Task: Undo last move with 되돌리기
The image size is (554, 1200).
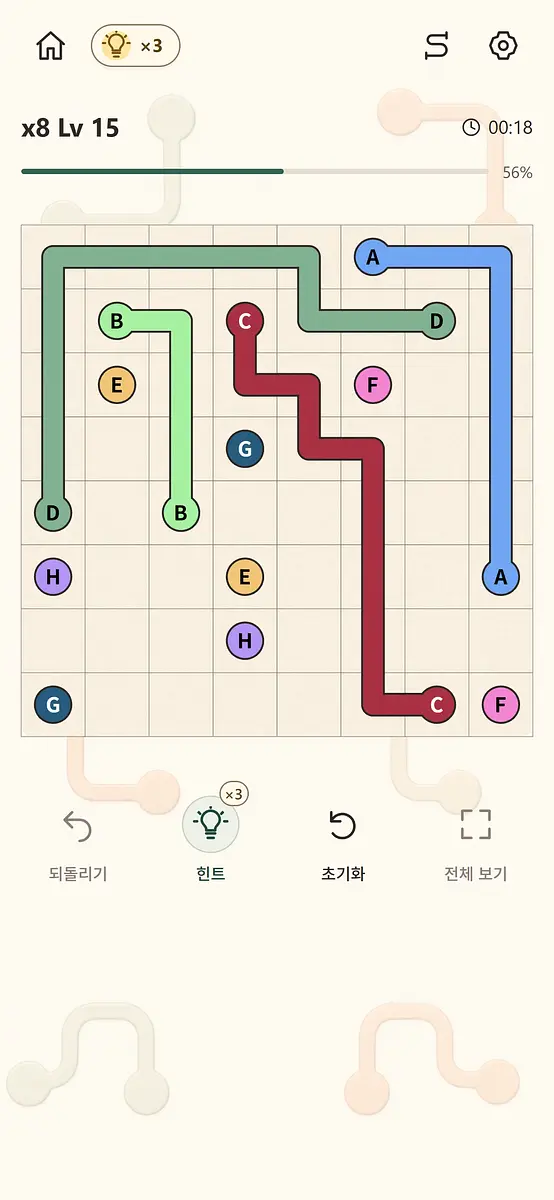Action: pos(77,846)
